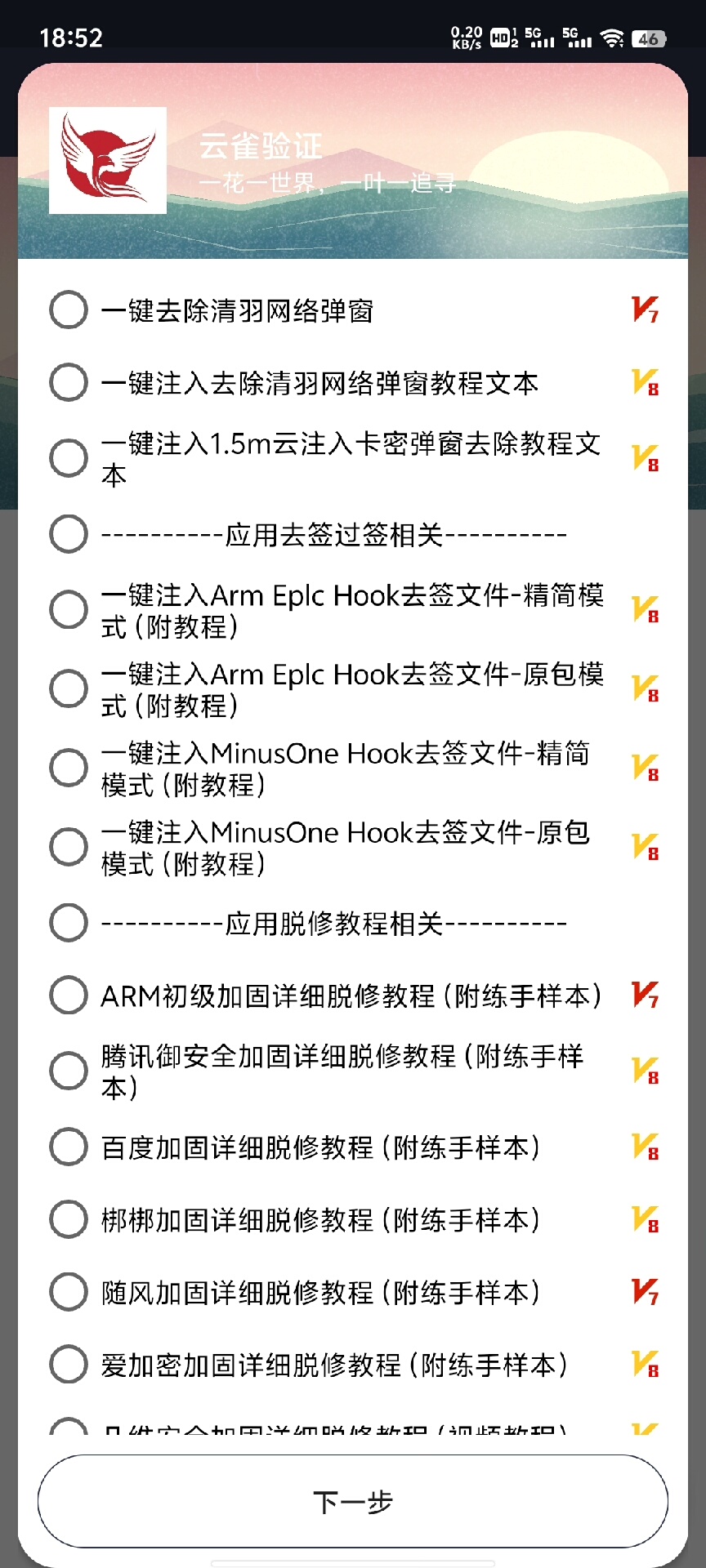Select 一键注入去除清羽网络弹窗教程文本
This screenshot has height=1568, width=706.
(69, 382)
